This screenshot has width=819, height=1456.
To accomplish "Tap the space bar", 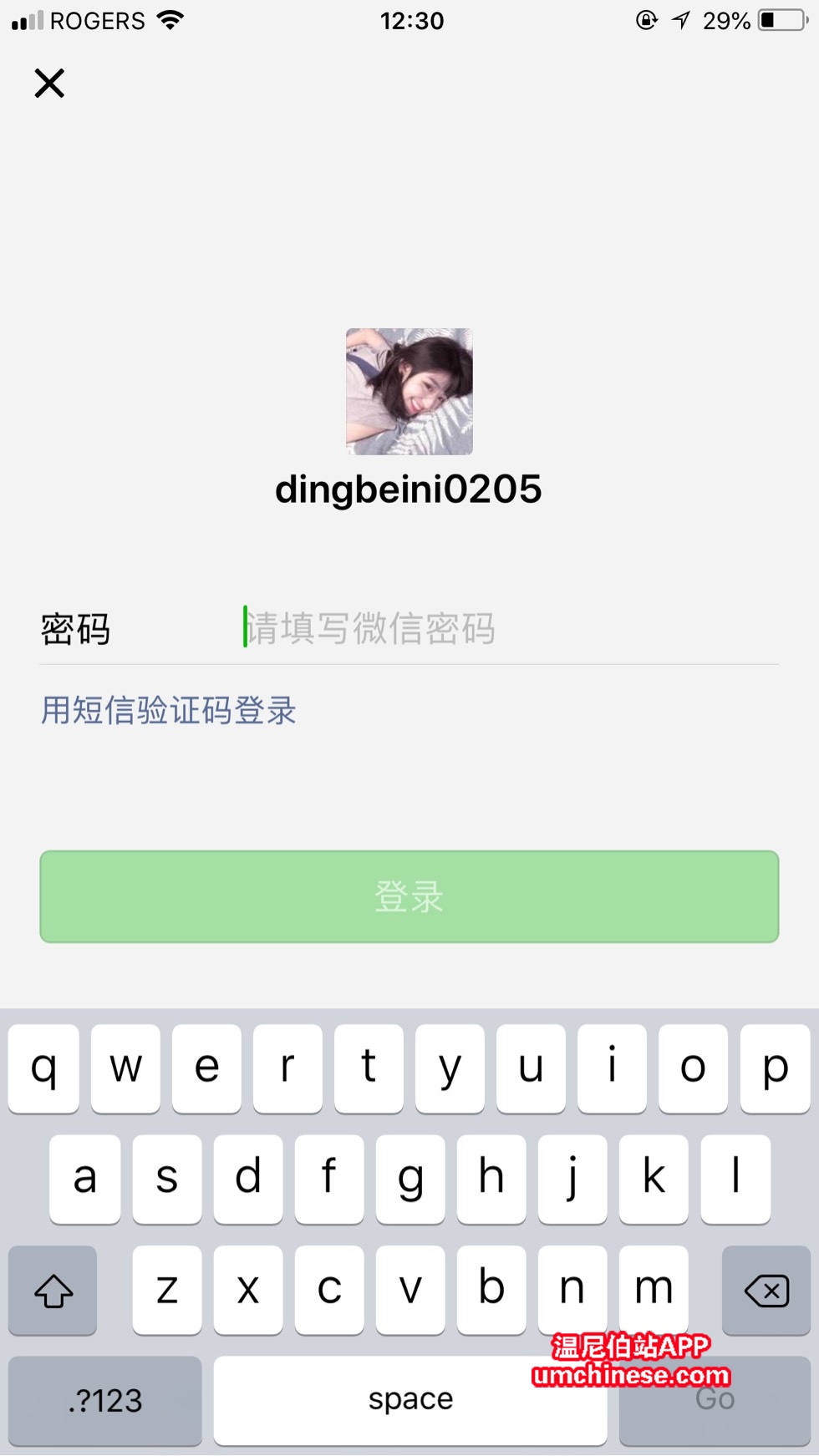I will pos(409,1400).
